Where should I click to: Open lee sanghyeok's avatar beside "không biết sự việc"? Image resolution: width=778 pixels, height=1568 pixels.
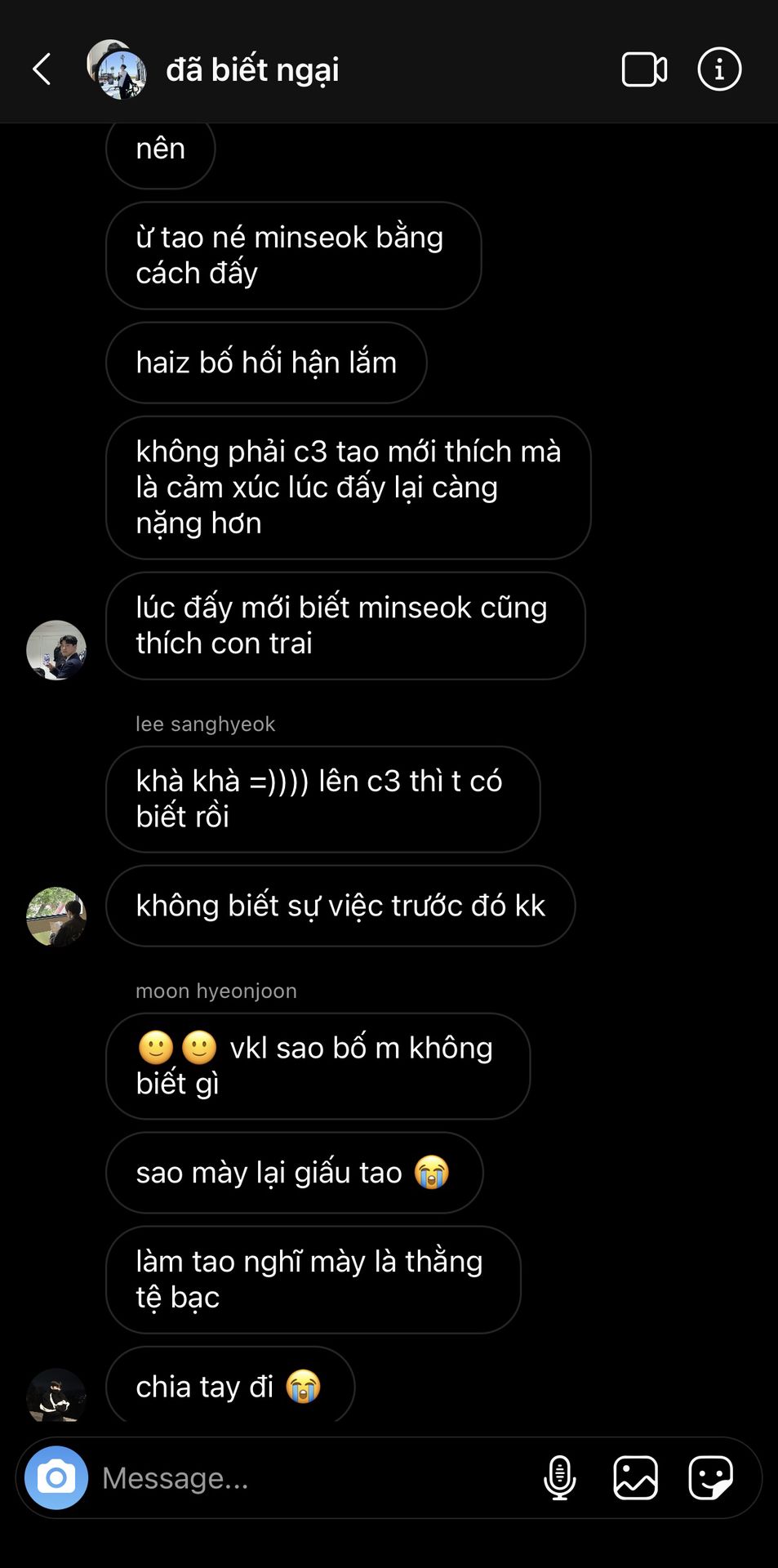pyautogui.click(x=56, y=916)
